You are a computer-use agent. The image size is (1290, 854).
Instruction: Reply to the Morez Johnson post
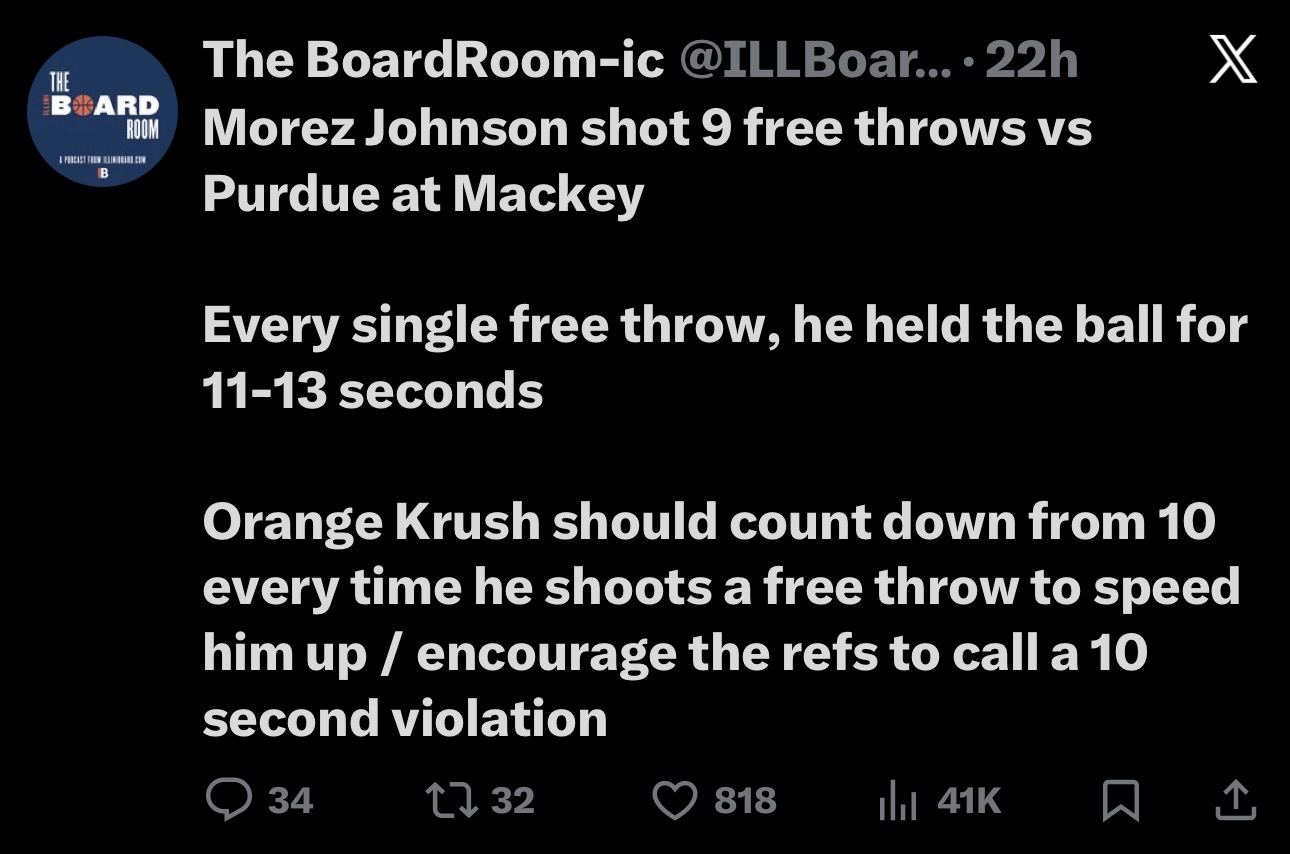tap(228, 799)
